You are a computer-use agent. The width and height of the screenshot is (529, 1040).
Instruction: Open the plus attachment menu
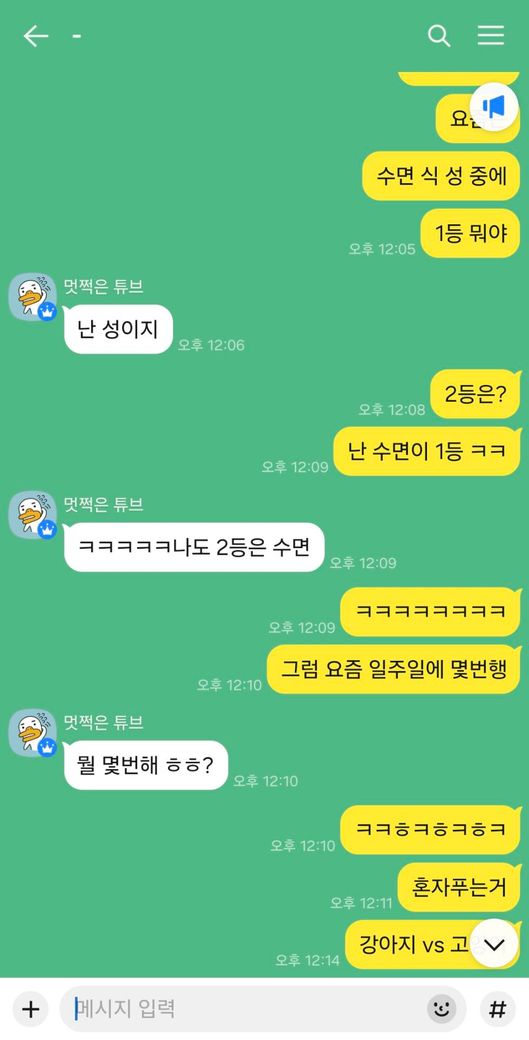[x=30, y=1009]
